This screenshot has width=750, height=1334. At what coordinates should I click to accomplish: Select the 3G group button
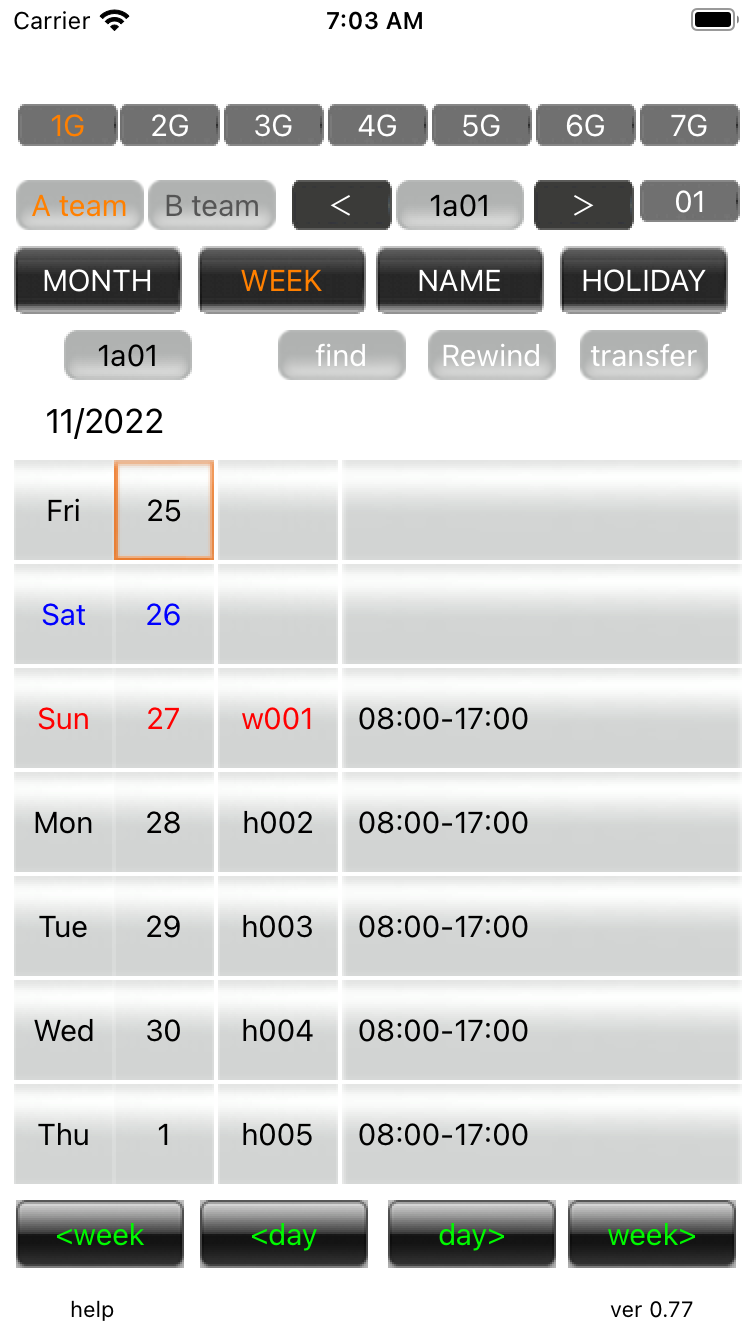tap(273, 126)
